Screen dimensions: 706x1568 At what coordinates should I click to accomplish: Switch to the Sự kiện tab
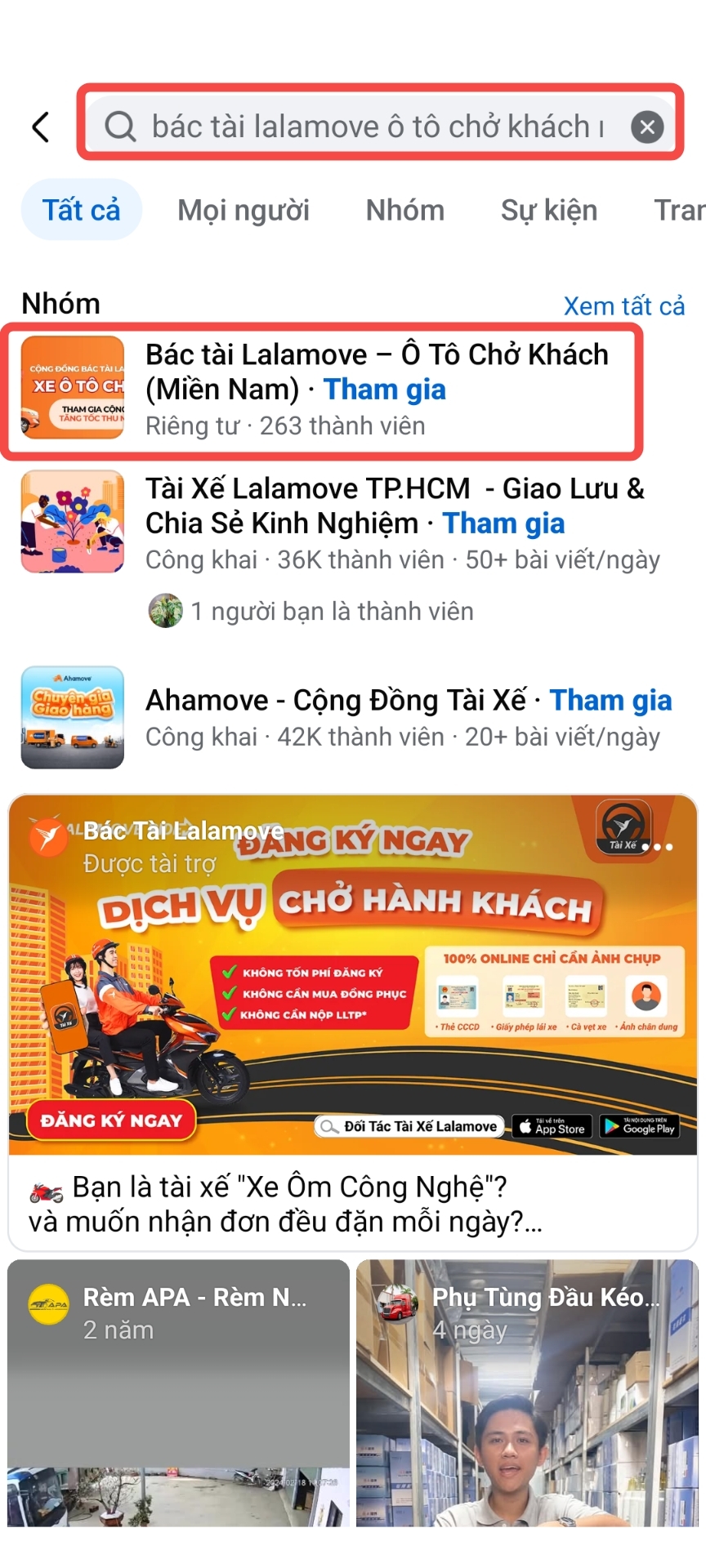pos(548,211)
